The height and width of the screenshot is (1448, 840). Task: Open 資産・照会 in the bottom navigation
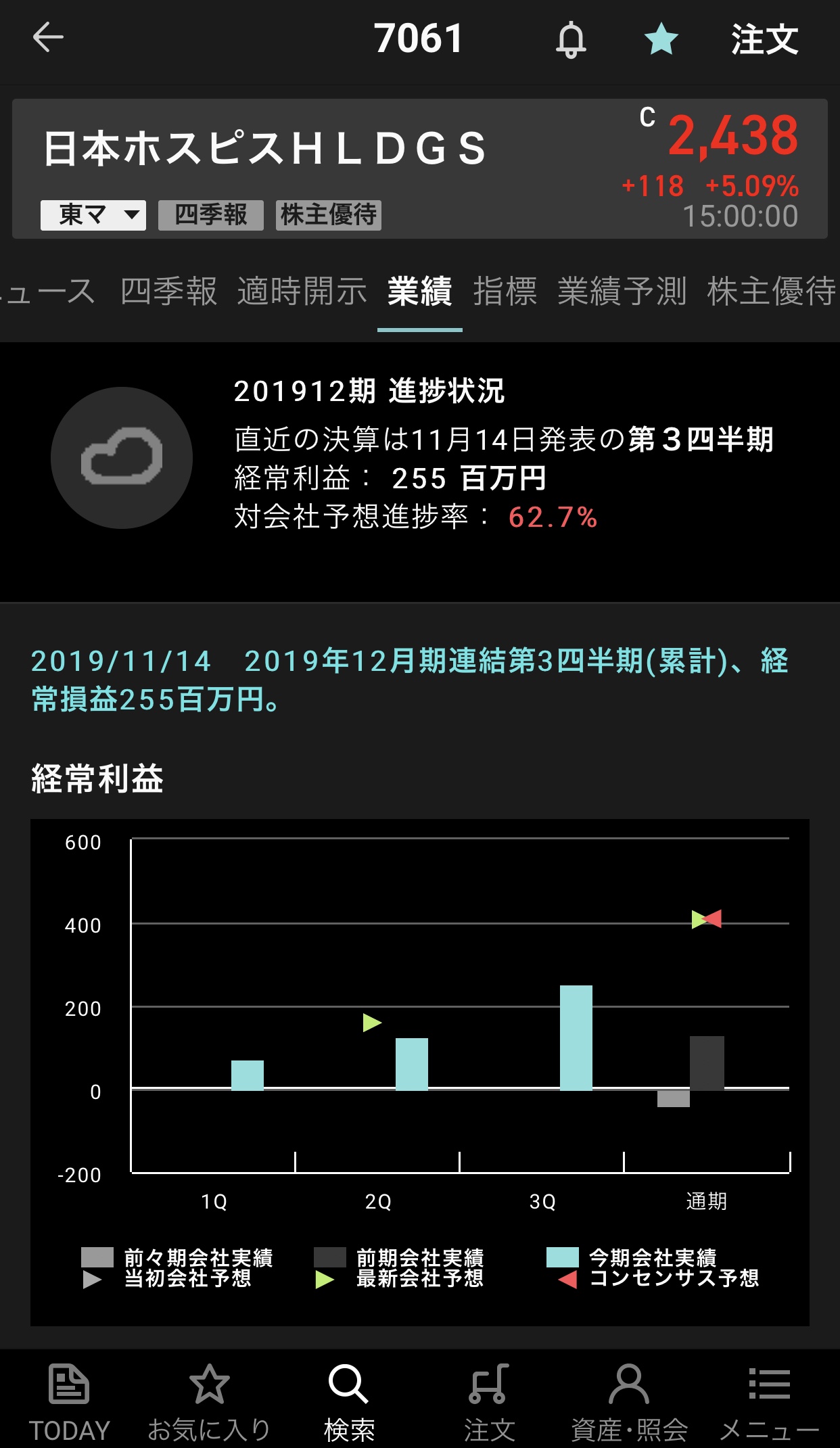(x=629, y=1401)
